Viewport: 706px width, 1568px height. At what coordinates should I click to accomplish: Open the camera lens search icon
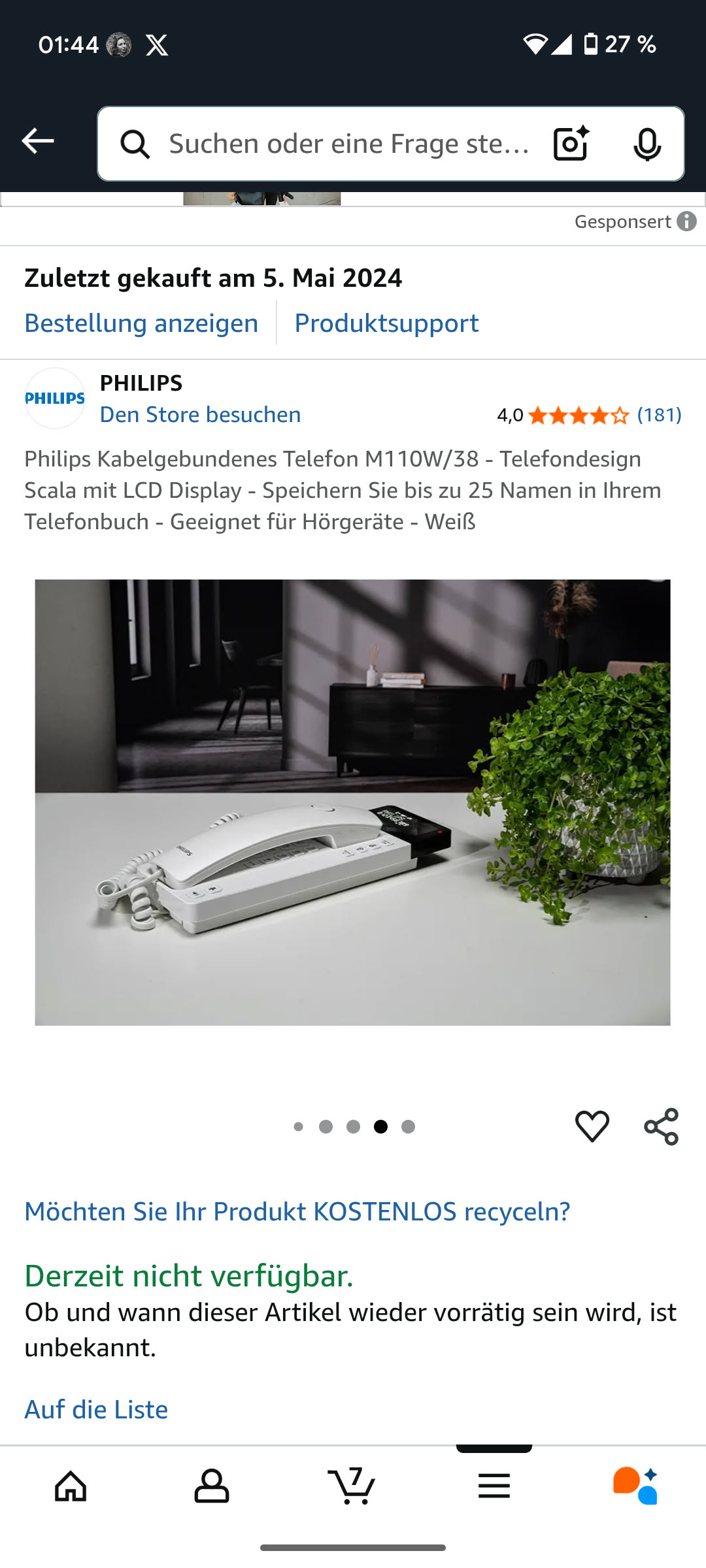(x=571, y=144)
